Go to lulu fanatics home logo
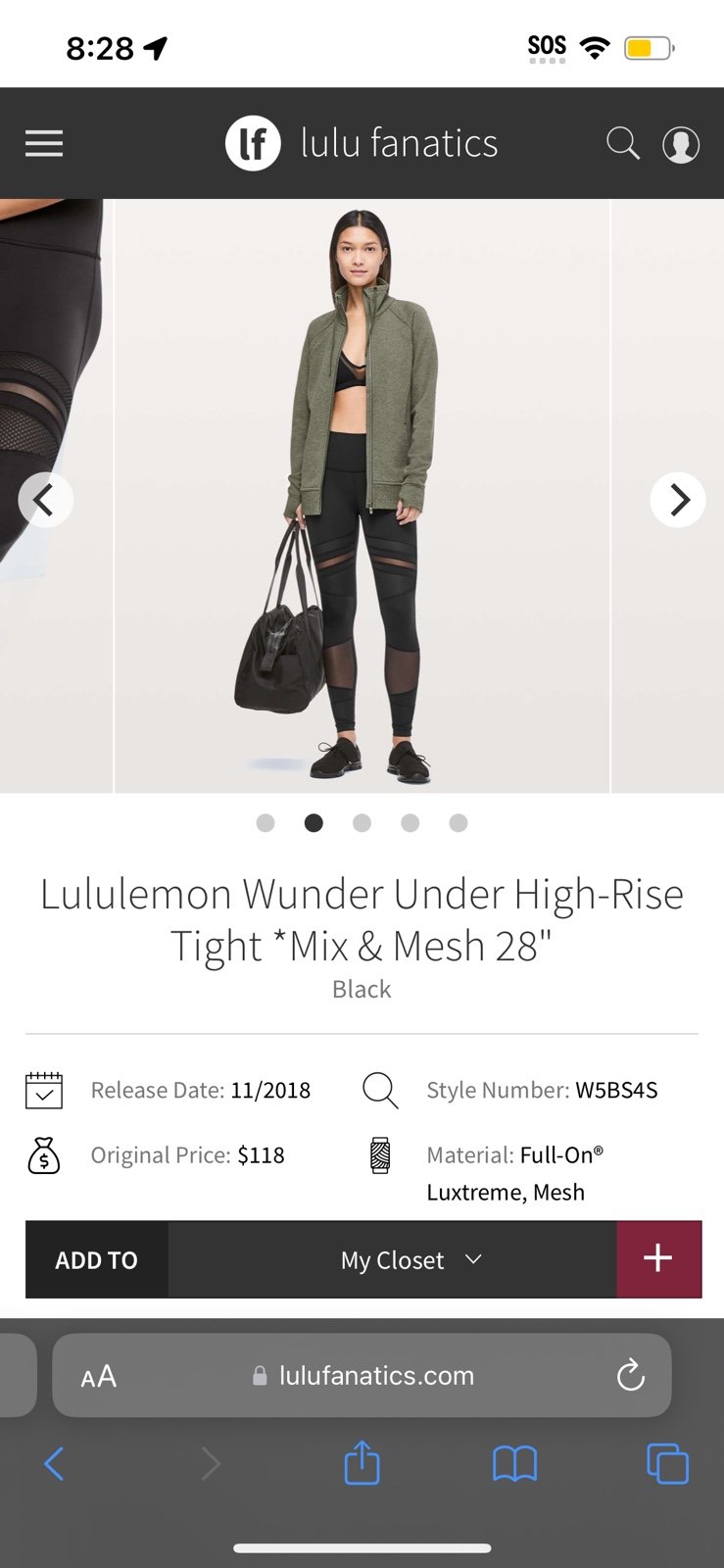This screenshot has height=1568, width=724. click(x=362, y=143)
